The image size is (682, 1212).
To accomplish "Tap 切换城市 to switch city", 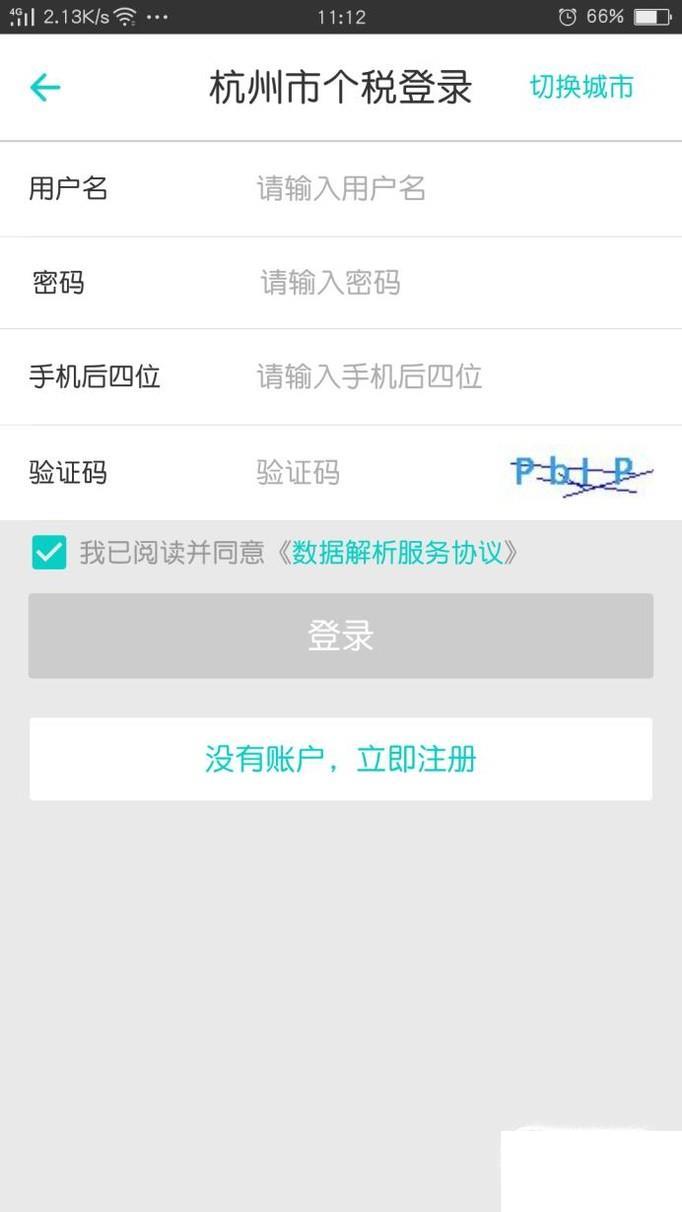I will pos(581,88).
